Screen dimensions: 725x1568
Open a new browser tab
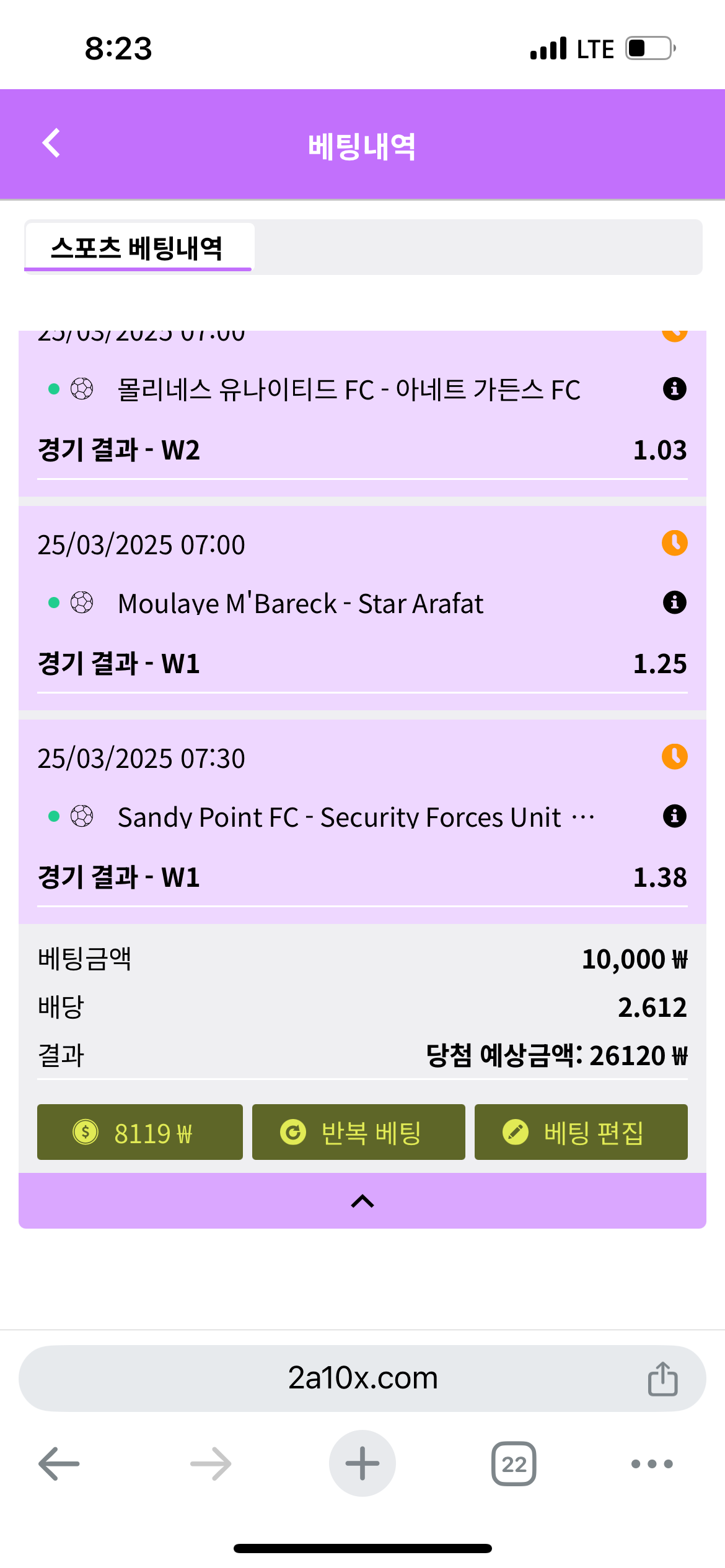(x=362, y=1464)
